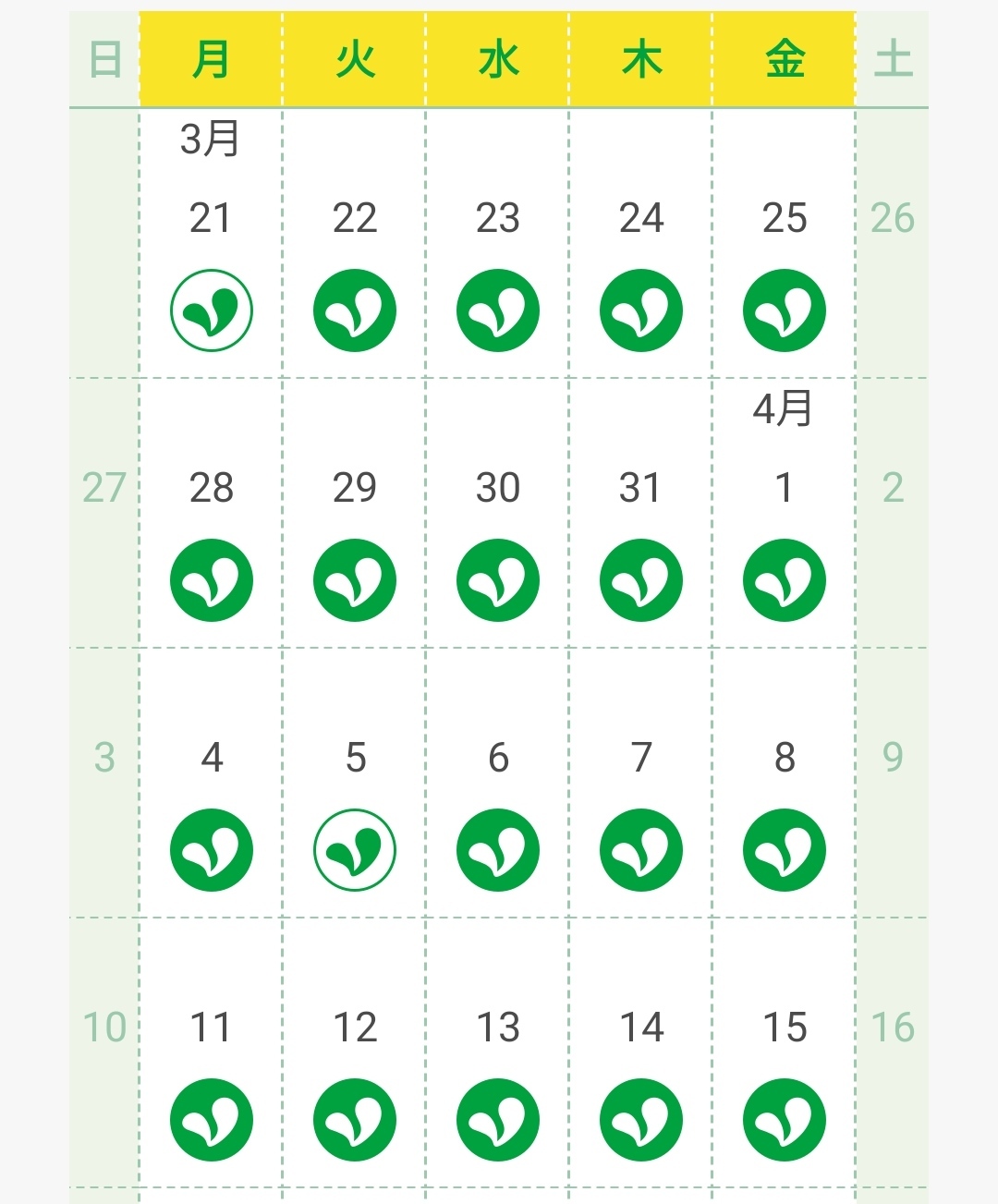This screenshot has width=998, height=1204.
Task: Select the heart icon on April 11
Action: 212,1120
